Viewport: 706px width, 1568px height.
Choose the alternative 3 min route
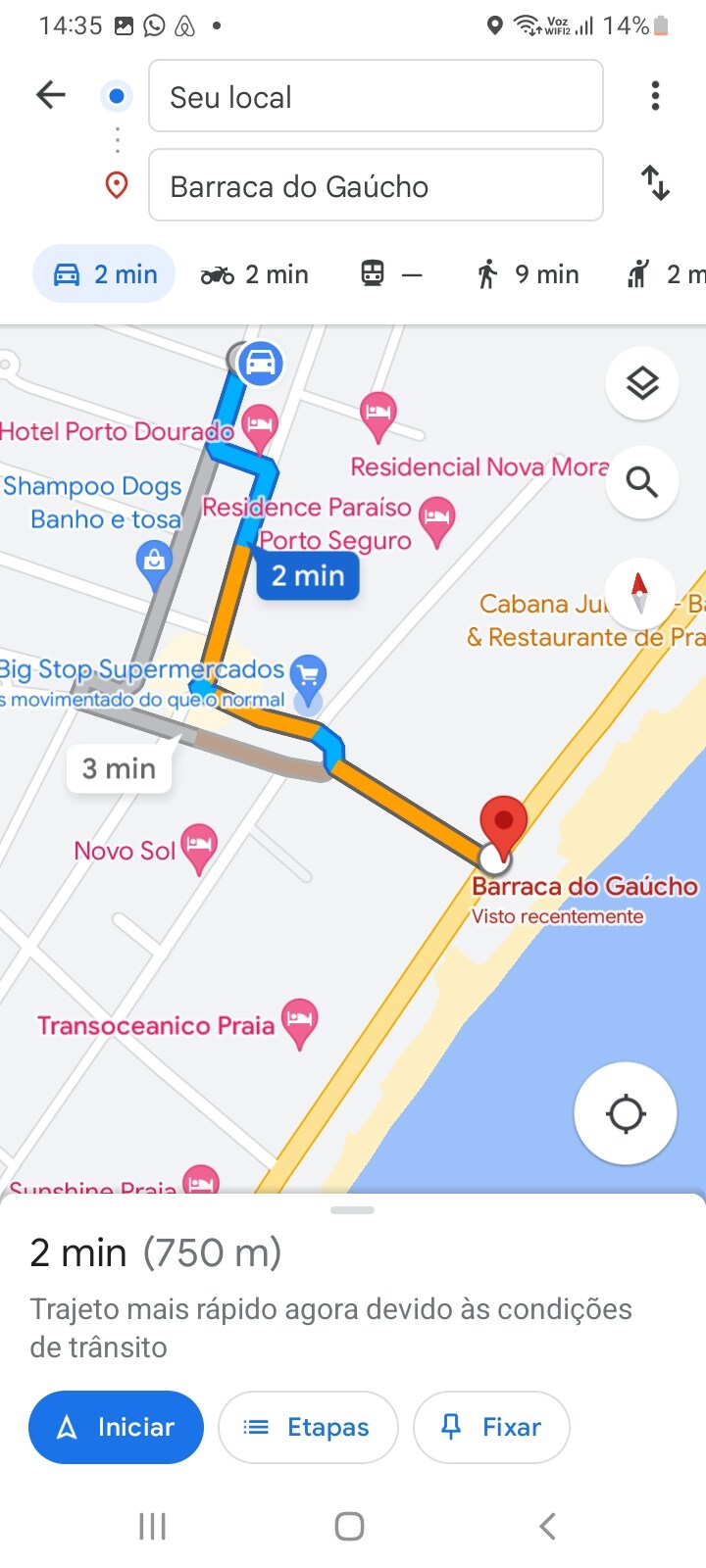click(119, 768)
